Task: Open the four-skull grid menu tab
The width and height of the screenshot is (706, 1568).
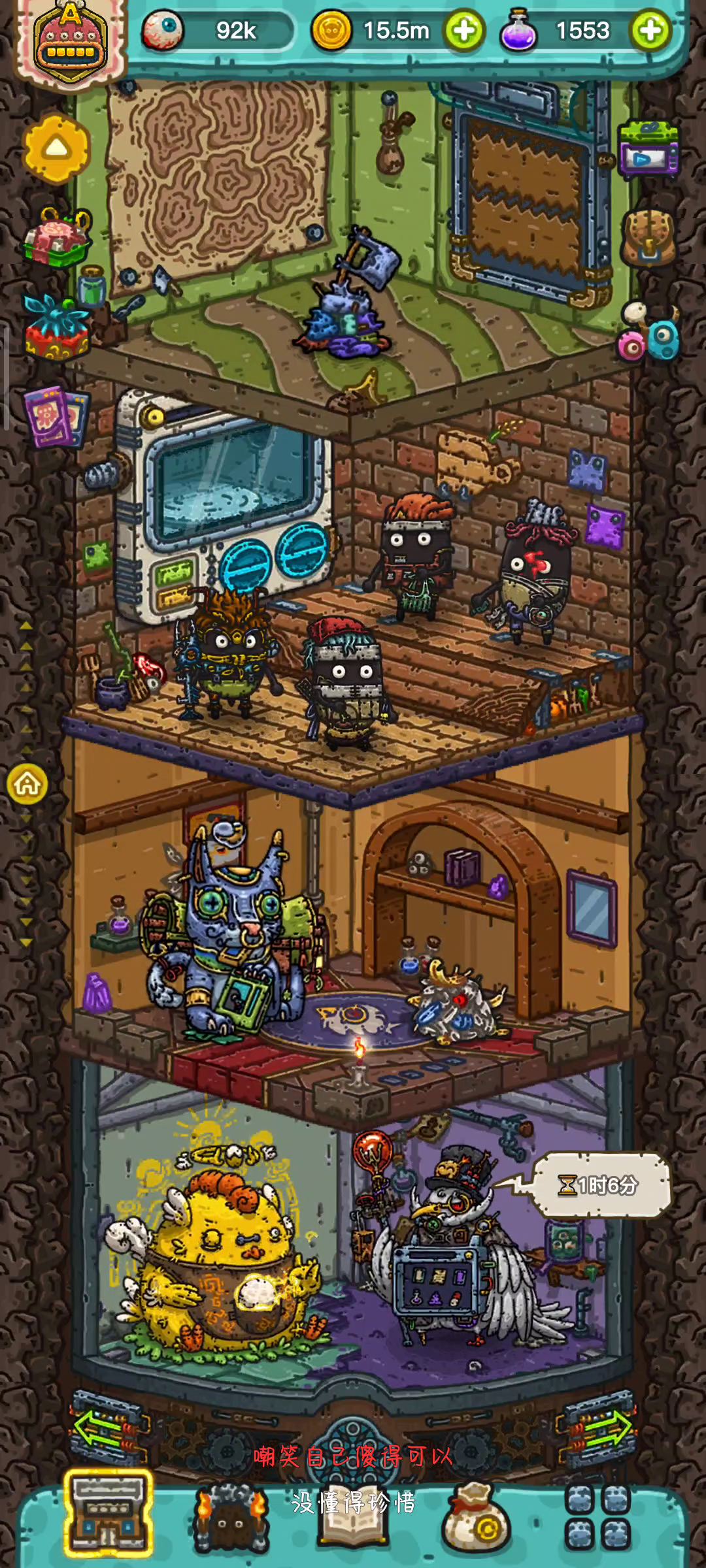Action: 597,1517
